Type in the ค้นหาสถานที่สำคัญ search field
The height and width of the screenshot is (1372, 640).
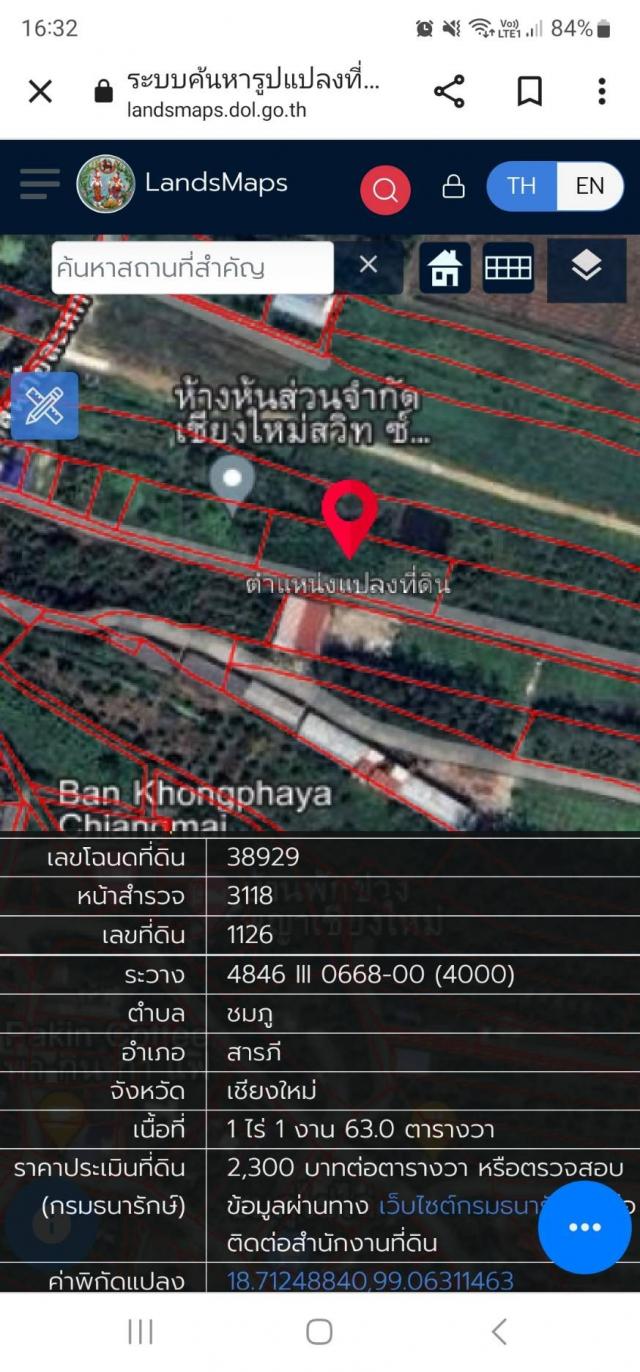192,267
